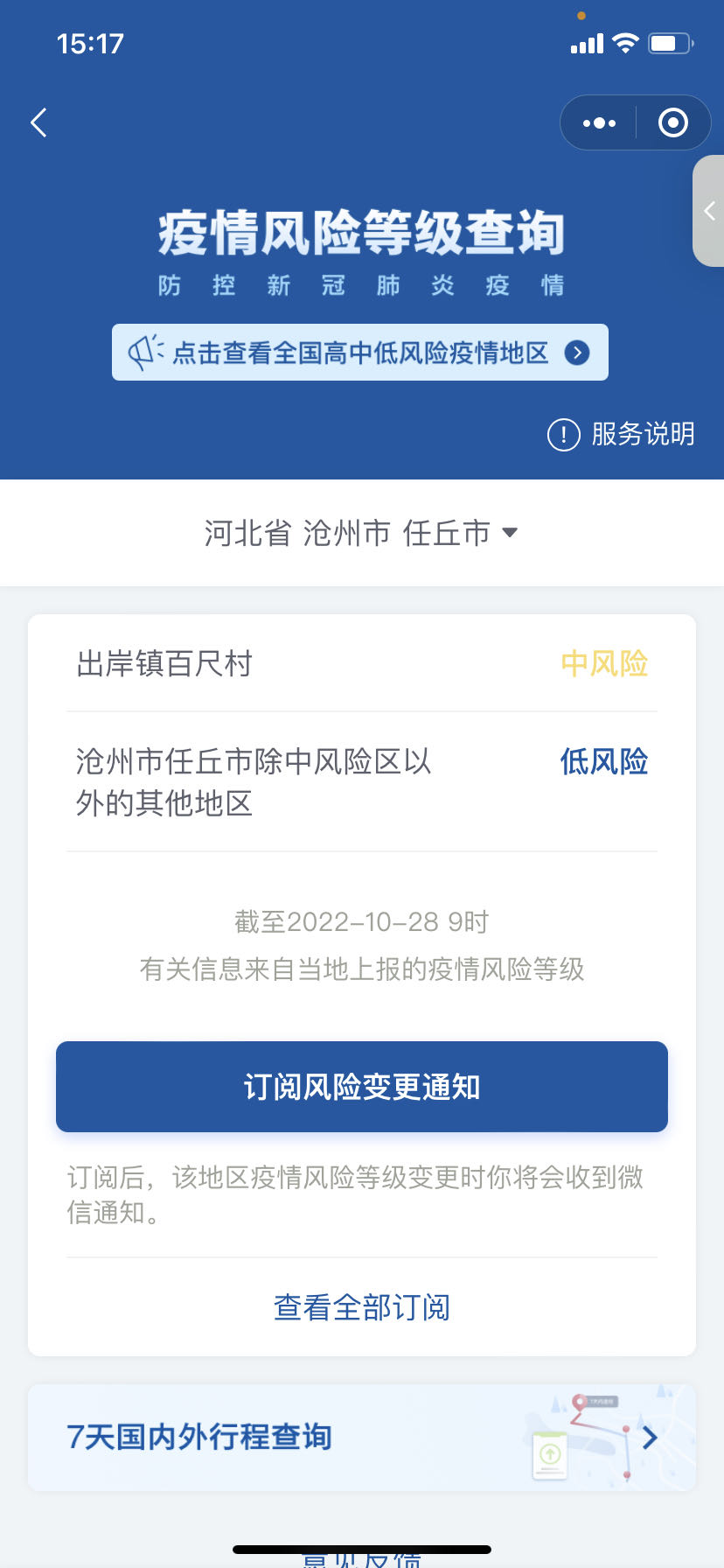Open 点击查看全国高中低风险疫情地区 banner
The width and height of the screenshot is (724, 1568).
tap(360, 353)
